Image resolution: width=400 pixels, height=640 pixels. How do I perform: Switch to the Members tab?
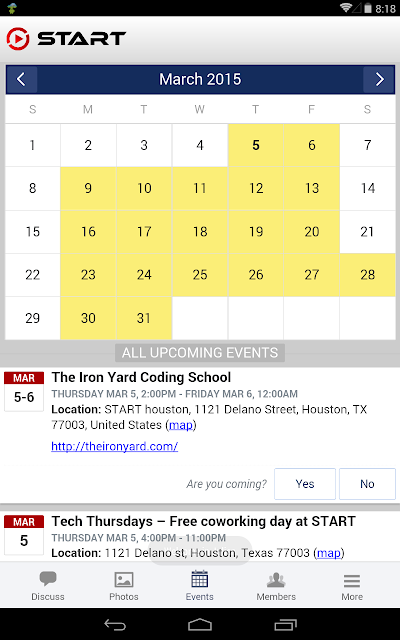276,585
